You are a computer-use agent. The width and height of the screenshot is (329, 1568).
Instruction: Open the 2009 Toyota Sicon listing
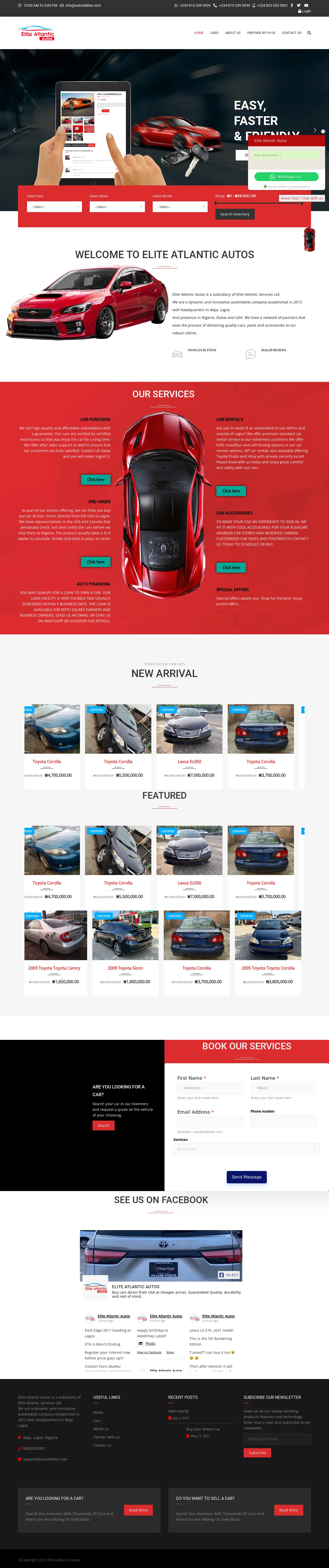[125, 968]
